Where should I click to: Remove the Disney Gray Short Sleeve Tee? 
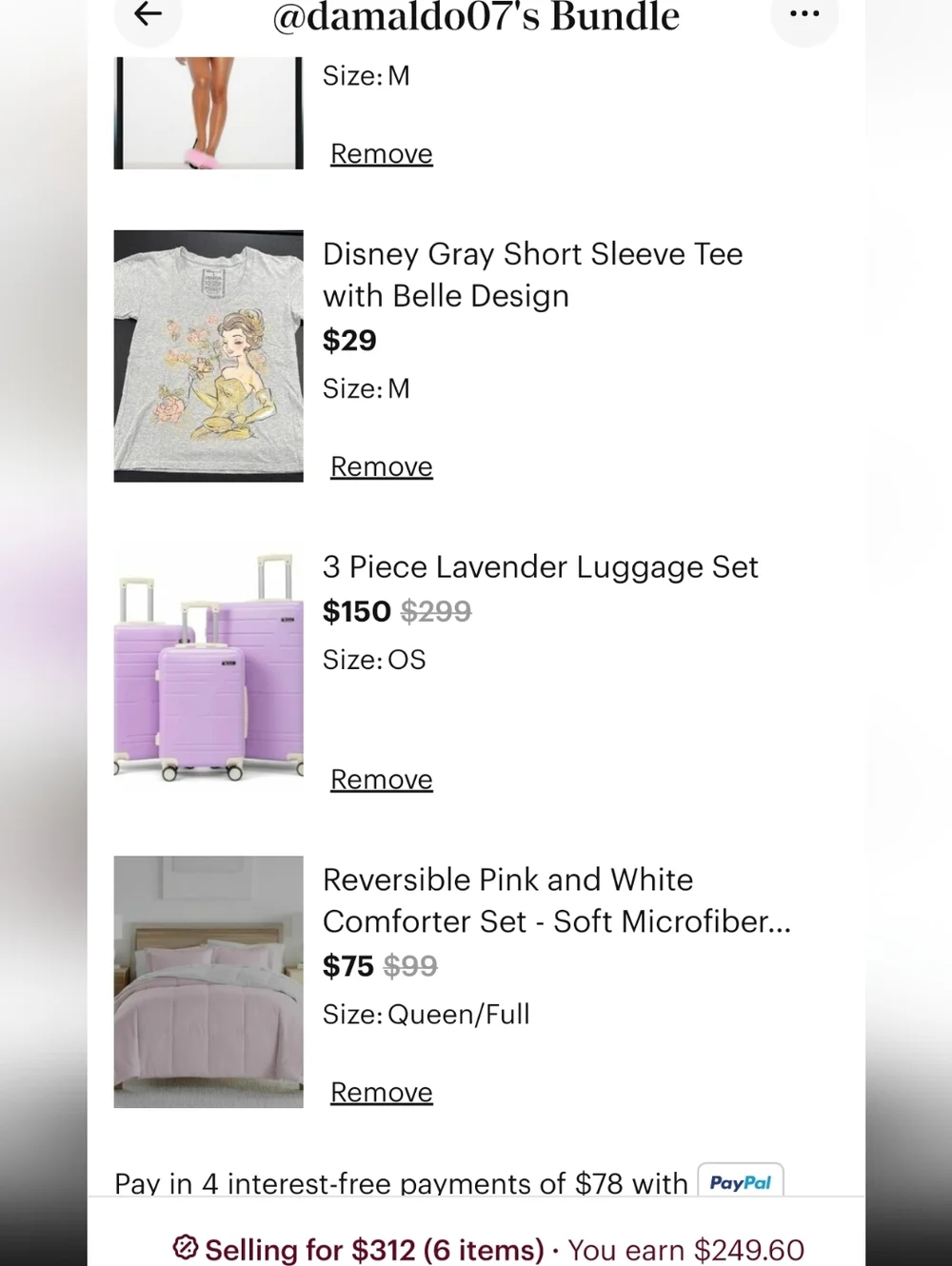(x=381, y=466)
